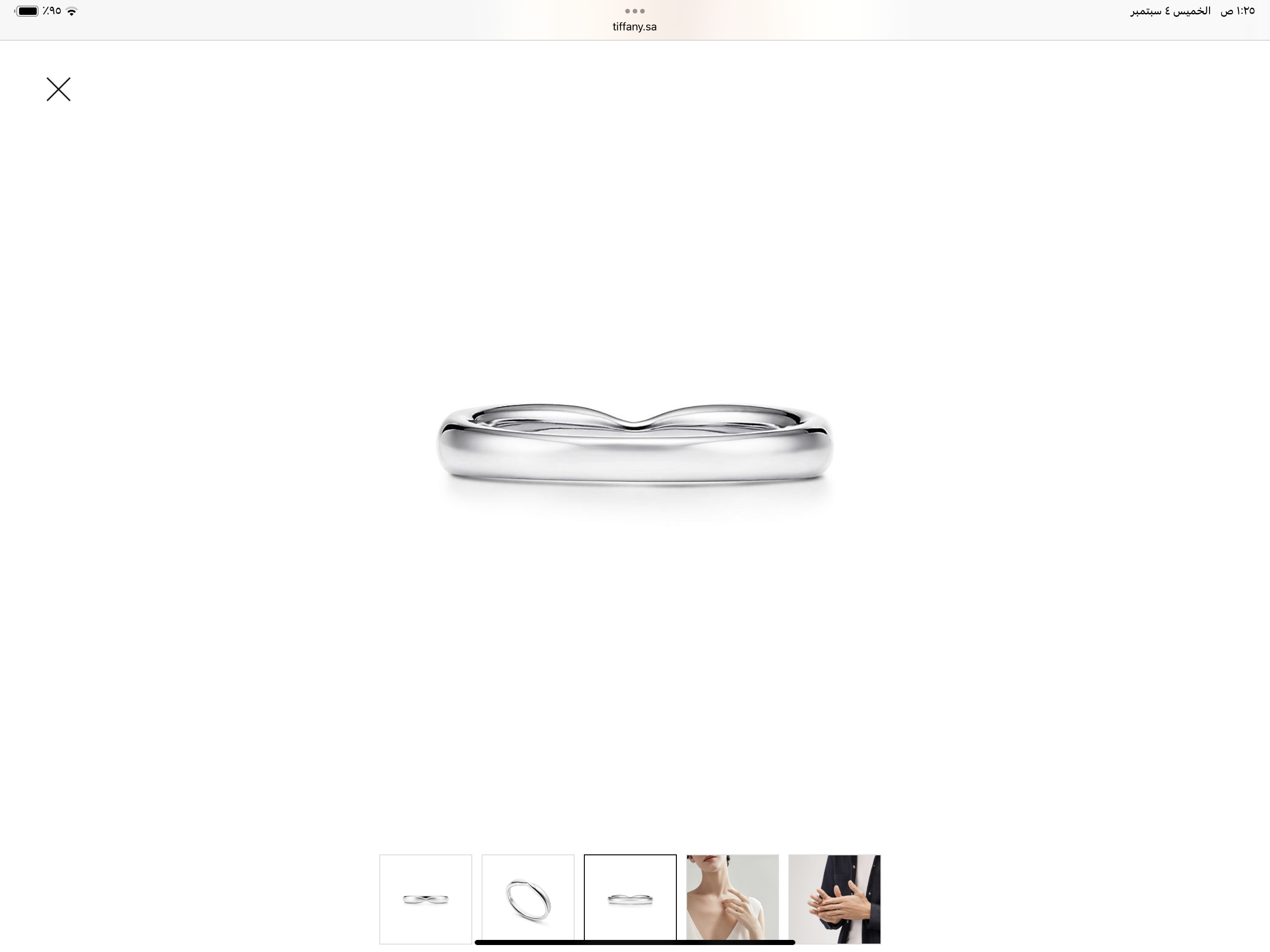Show the photo of the woman wearing the ring
The height and width of the screenshot is (952, 1270).
(732, 898)
